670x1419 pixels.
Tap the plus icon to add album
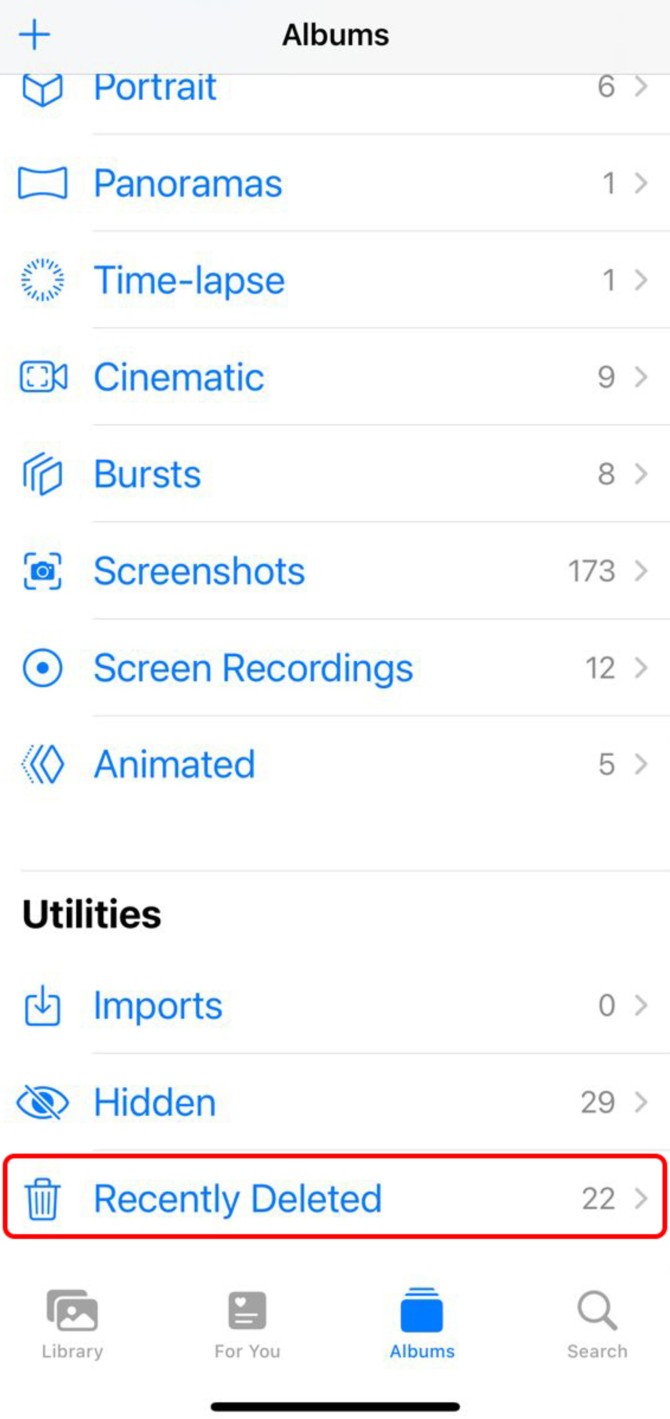pyautogui.click(x=35, y=35)
